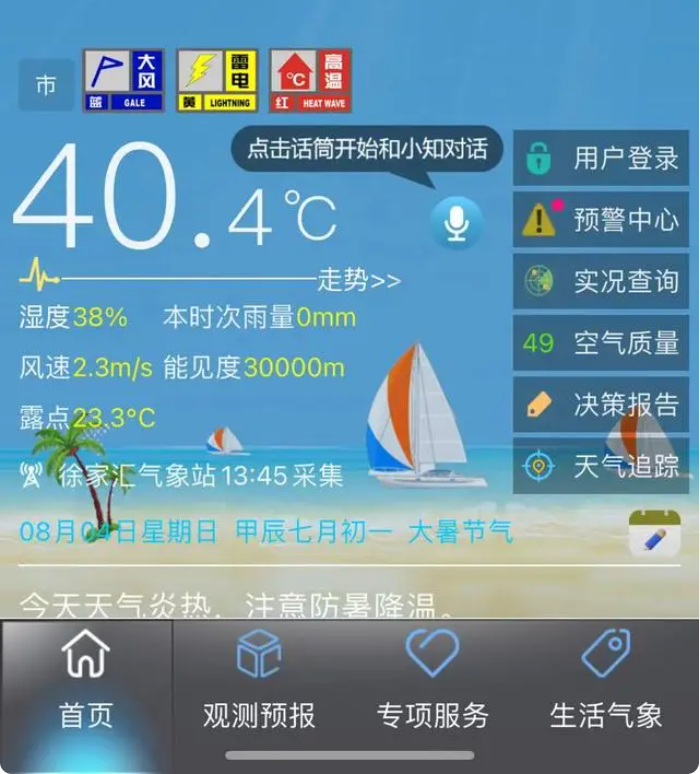Open 决策报告 decision report

[602, 405]
